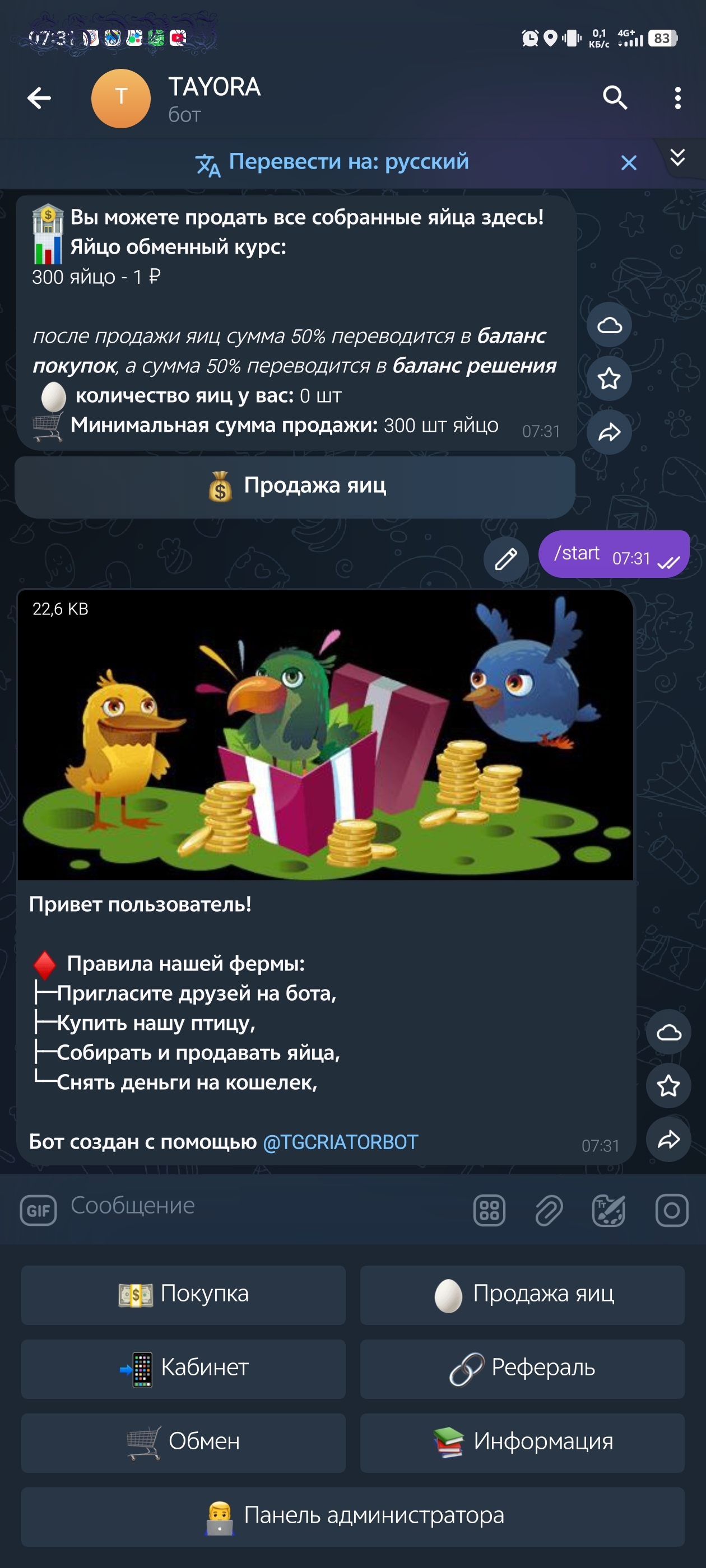Tap Обмен keyboard button

pyautogui.click(x=183, y=1441)
